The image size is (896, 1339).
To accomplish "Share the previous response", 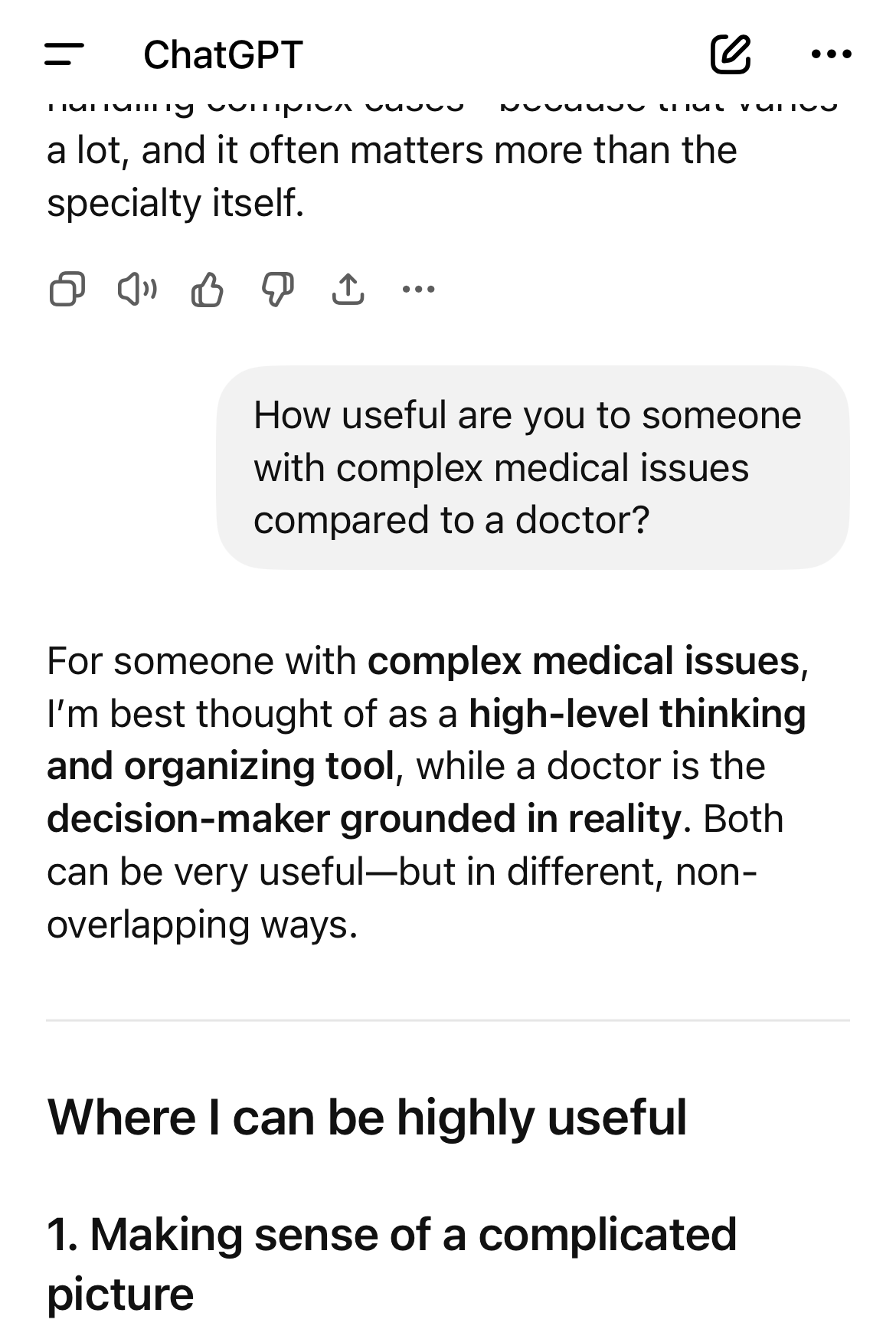I will 348,290.
